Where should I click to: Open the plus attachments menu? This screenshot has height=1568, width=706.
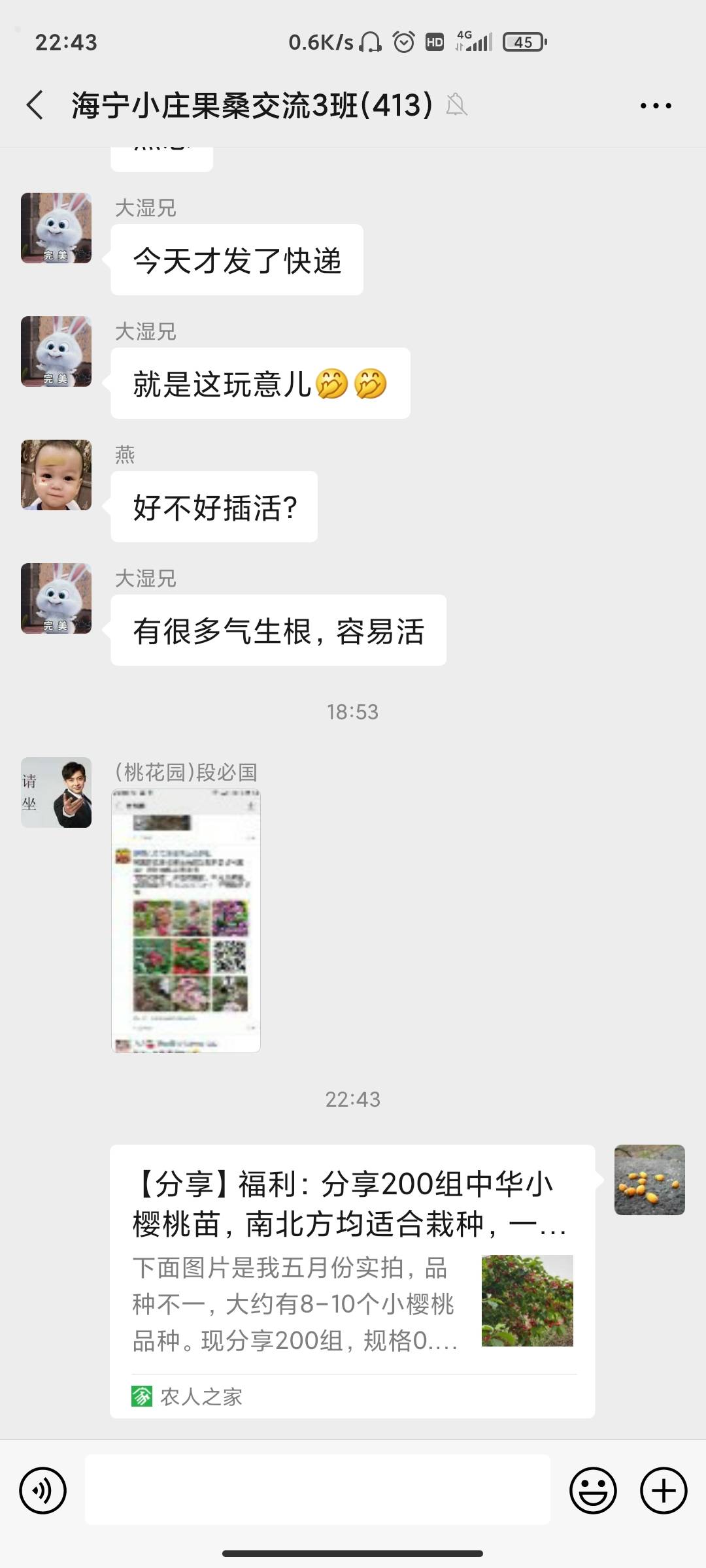[664, 1490]
